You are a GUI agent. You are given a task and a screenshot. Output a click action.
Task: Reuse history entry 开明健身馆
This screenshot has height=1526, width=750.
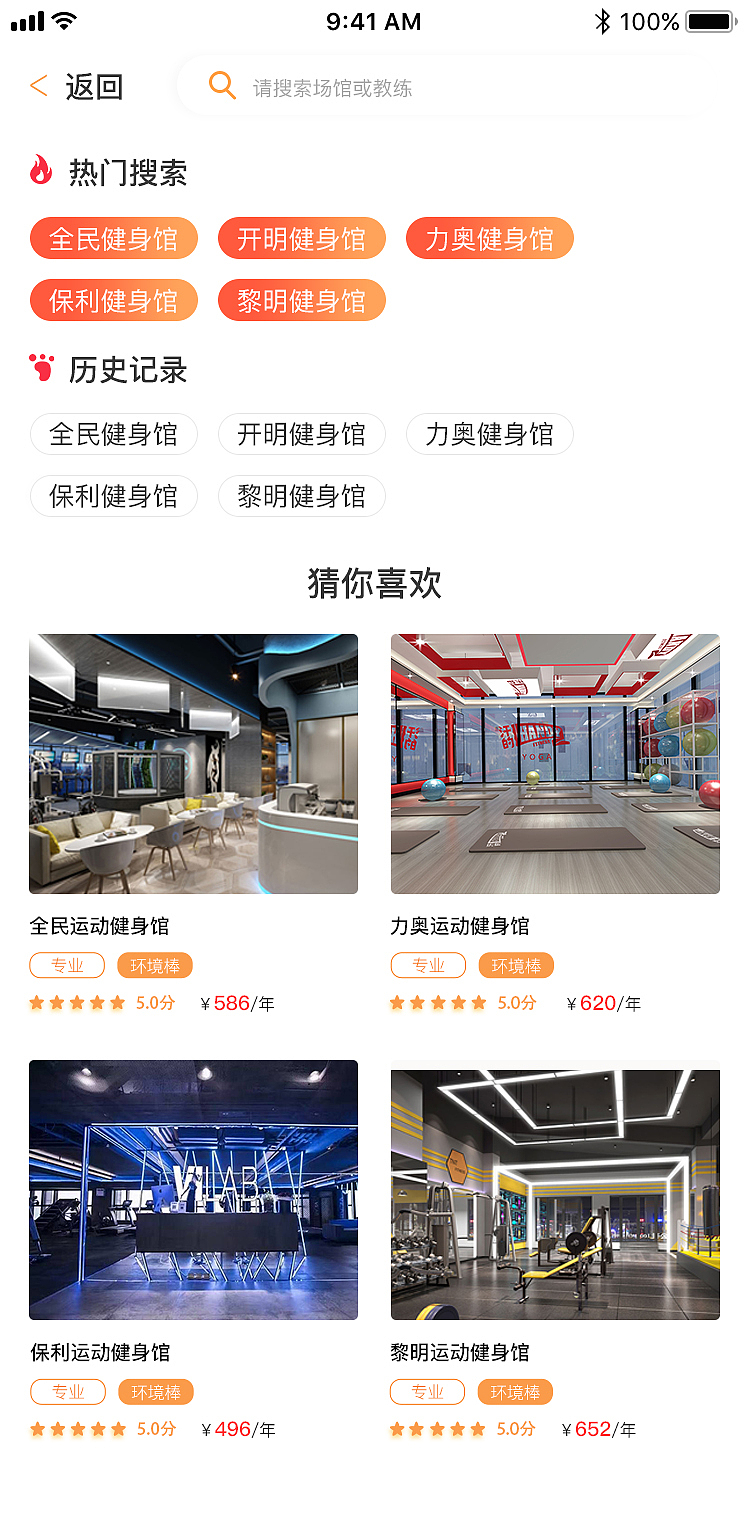pos(301,434)
